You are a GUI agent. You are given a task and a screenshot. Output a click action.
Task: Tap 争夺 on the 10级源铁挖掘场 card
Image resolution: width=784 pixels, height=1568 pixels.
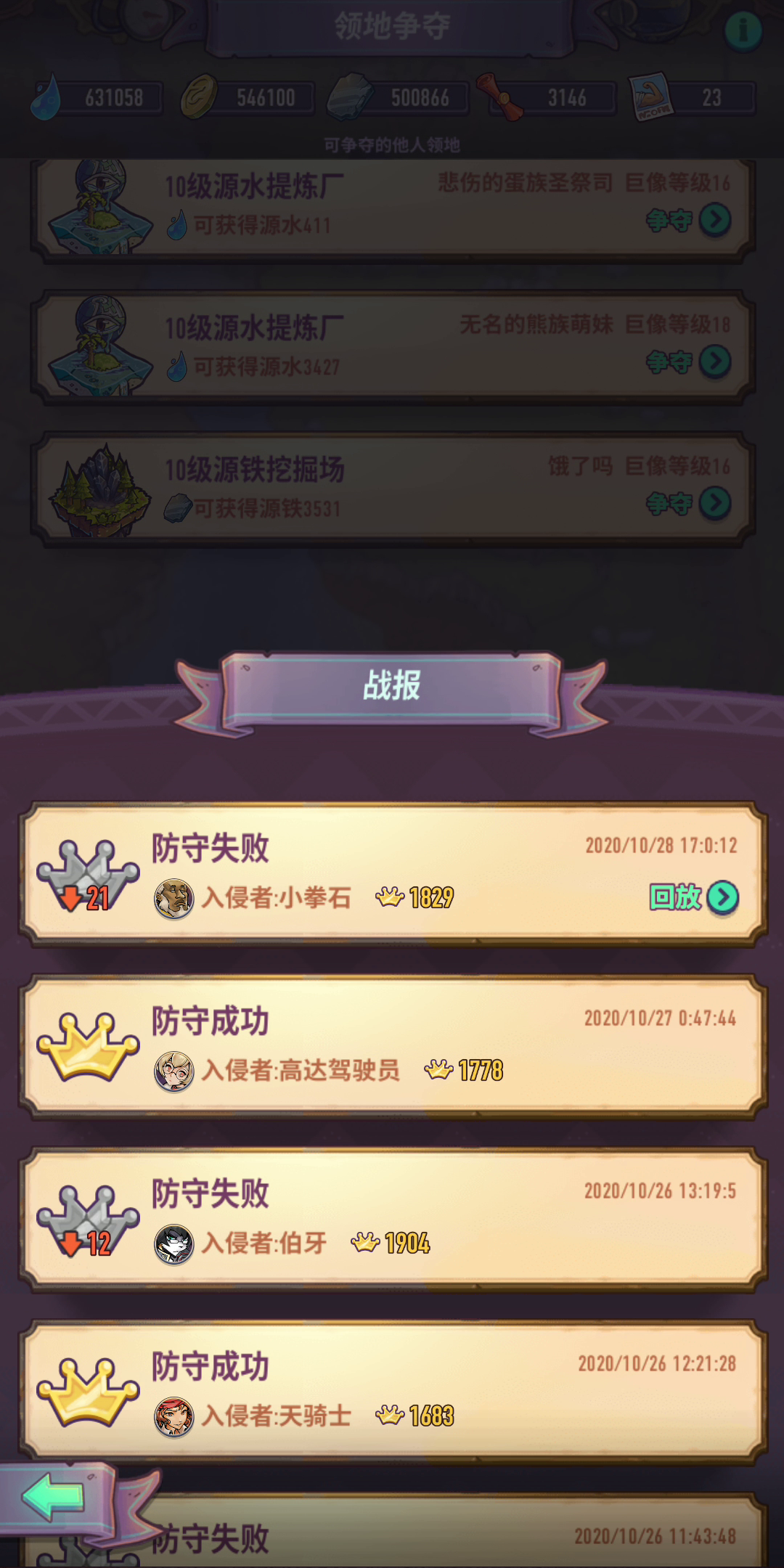pos(688,503)
